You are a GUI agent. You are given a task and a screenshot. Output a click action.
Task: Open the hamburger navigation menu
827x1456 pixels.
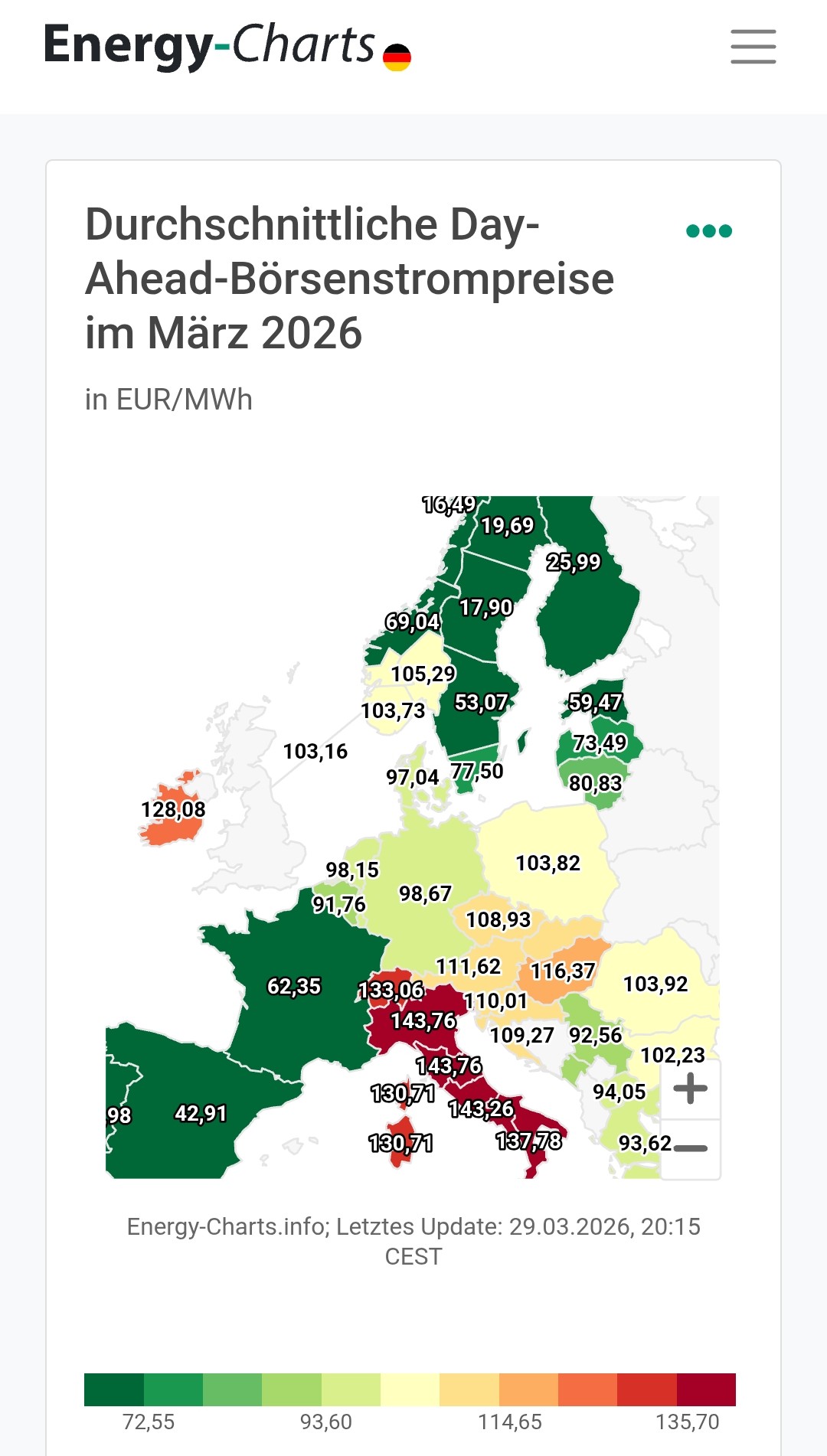tap(753, 47)
